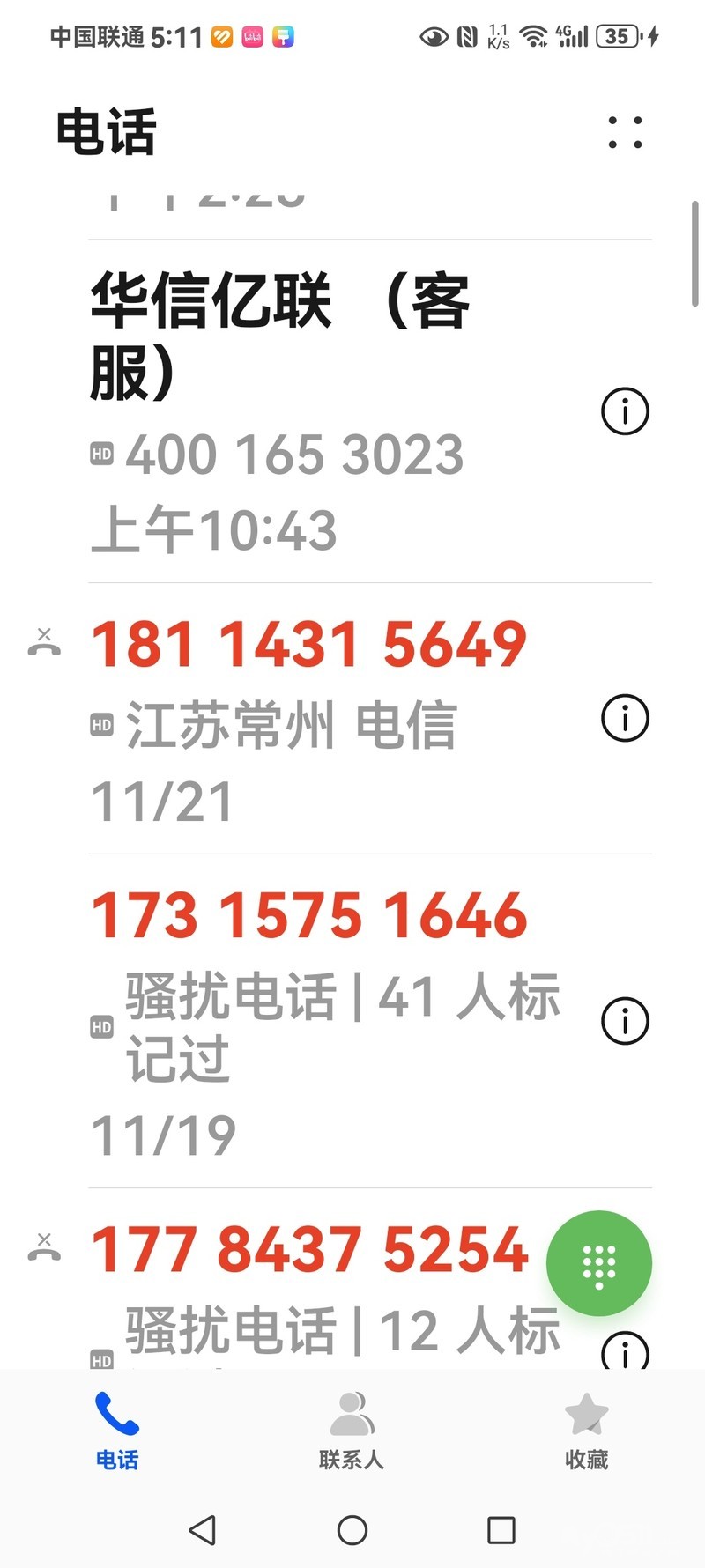705x1568 pixels.
Task: Call the number 173 1575 1646
Action: (x=308, y=916)
